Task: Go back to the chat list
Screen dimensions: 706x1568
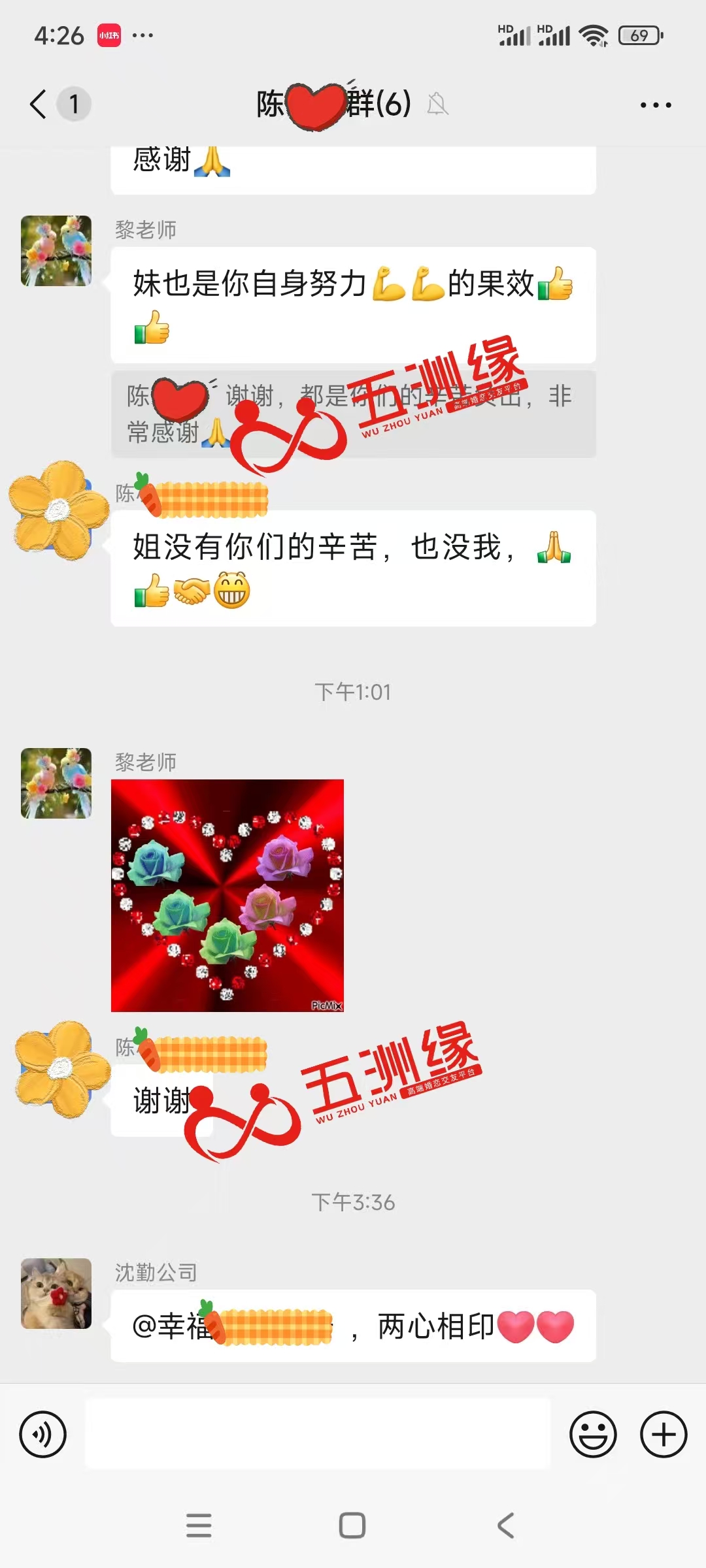Action: tap(39, 104)
